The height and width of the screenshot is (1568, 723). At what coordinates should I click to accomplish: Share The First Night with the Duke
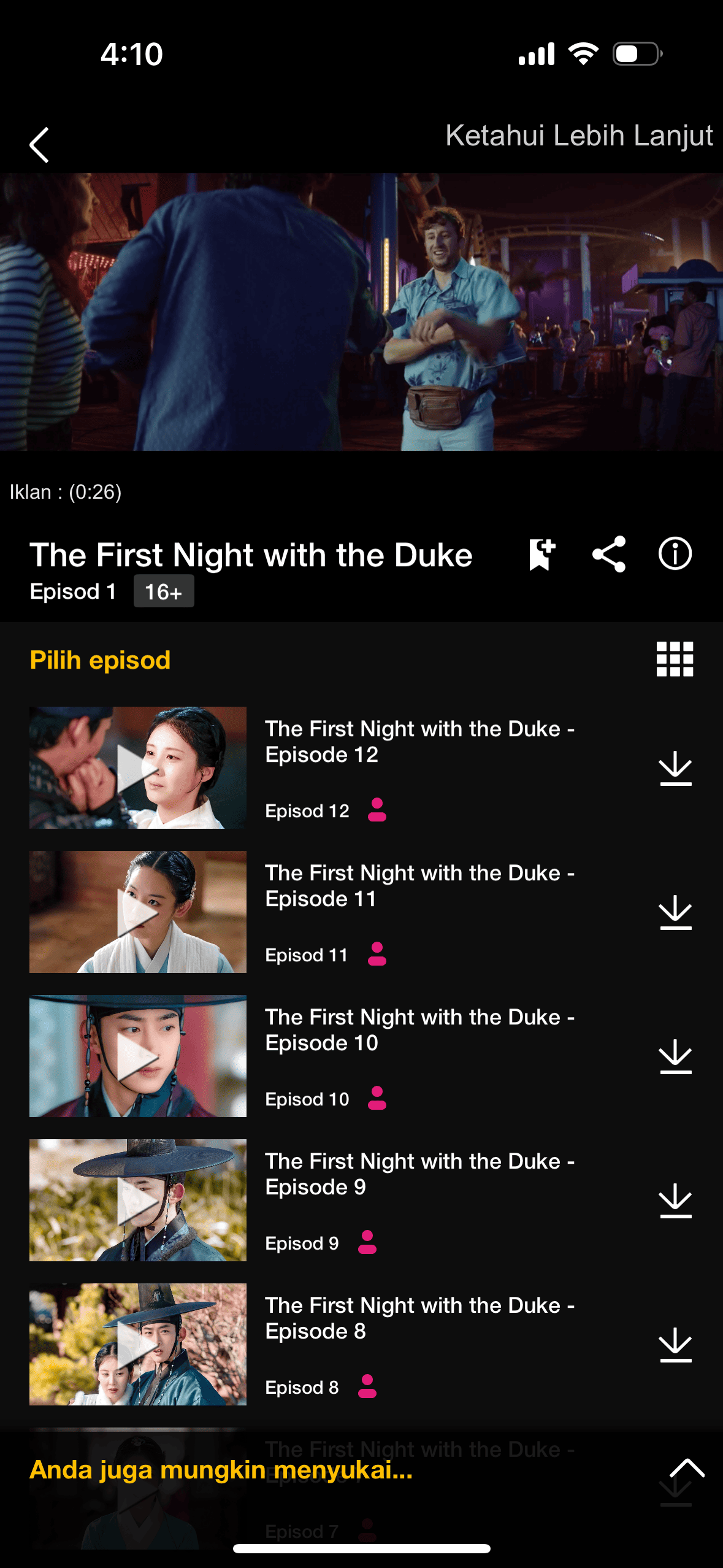click(609, 555)
